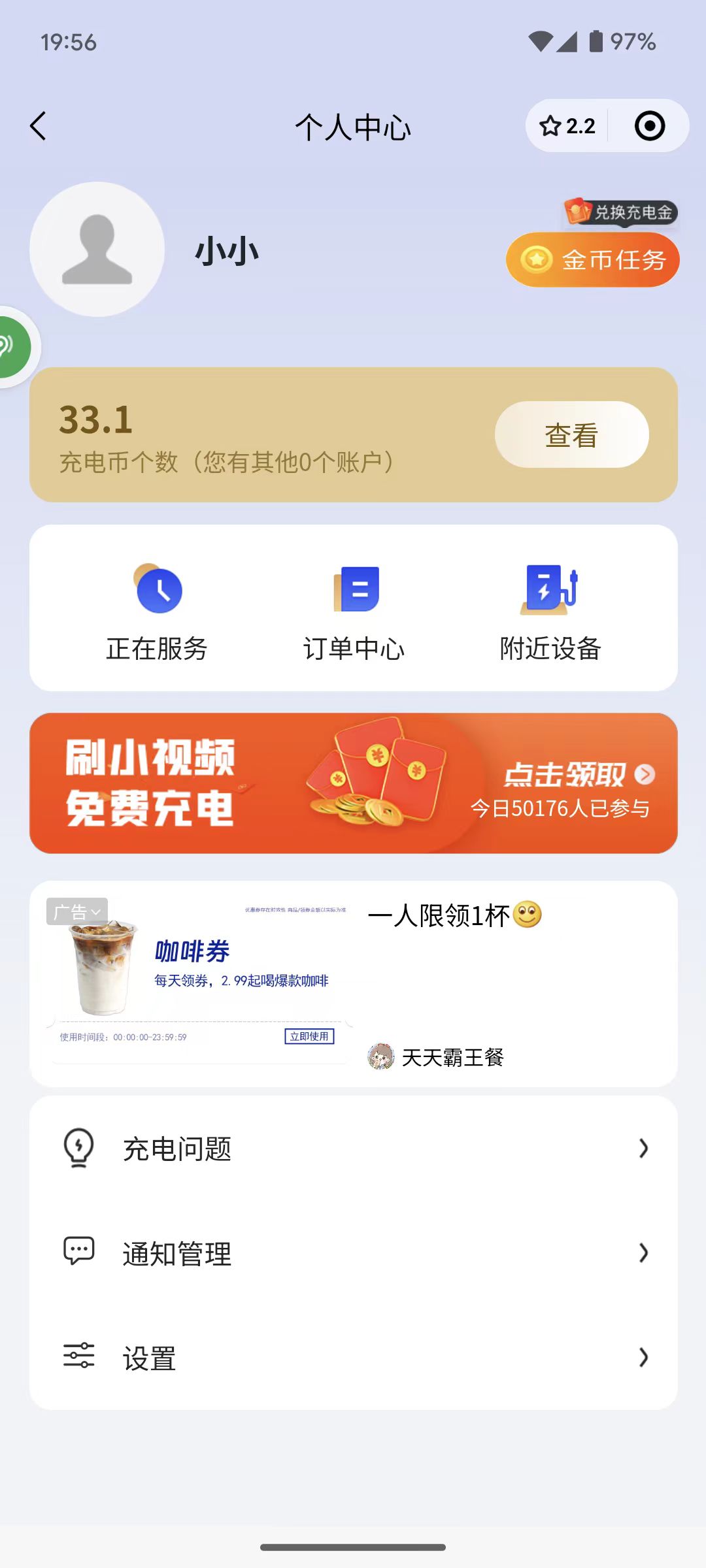Viewport: 706px width, 1568px height.
Task: Open the 广告 ad label dropdown
Action: [77, 911]
